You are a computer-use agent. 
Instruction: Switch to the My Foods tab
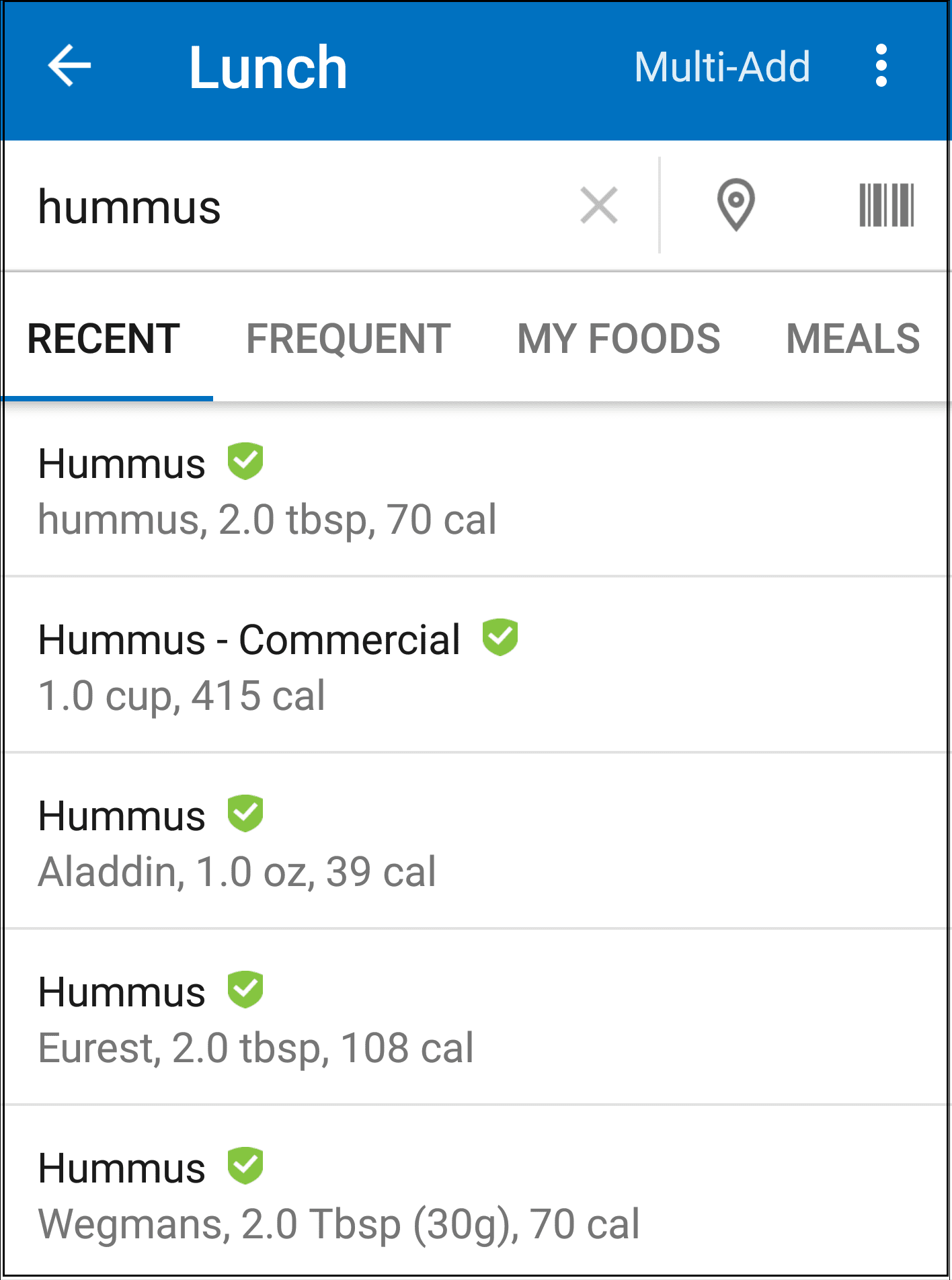618,338
